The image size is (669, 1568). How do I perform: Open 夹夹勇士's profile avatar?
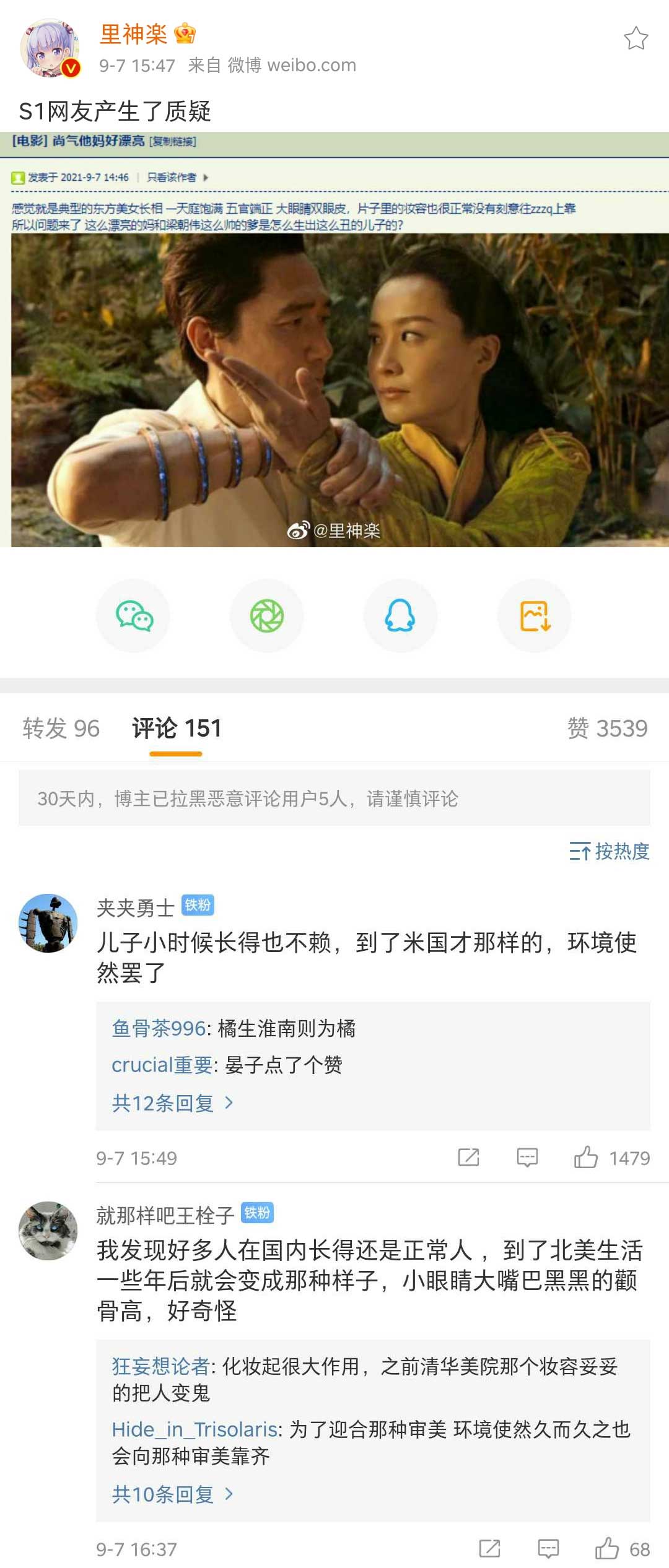[48, 923]
